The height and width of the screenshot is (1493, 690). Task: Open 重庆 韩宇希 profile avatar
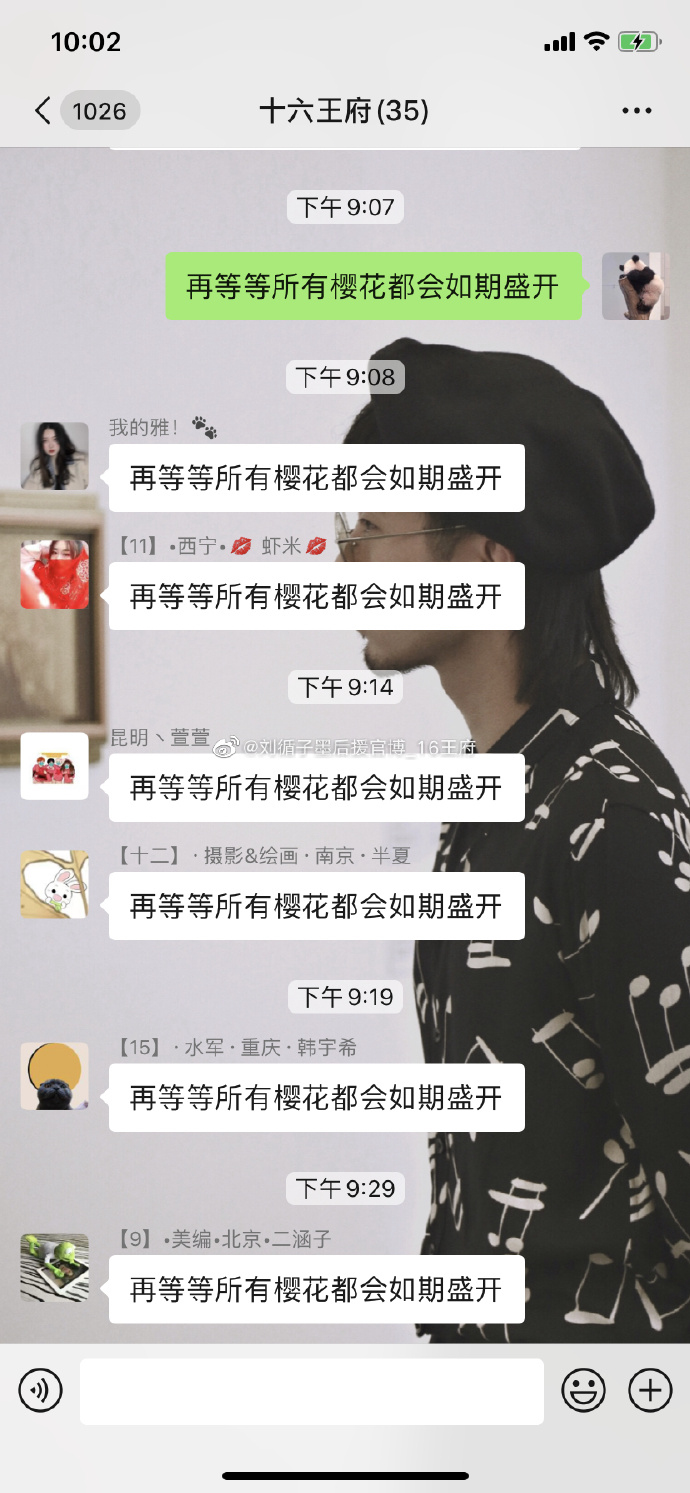55,1076
